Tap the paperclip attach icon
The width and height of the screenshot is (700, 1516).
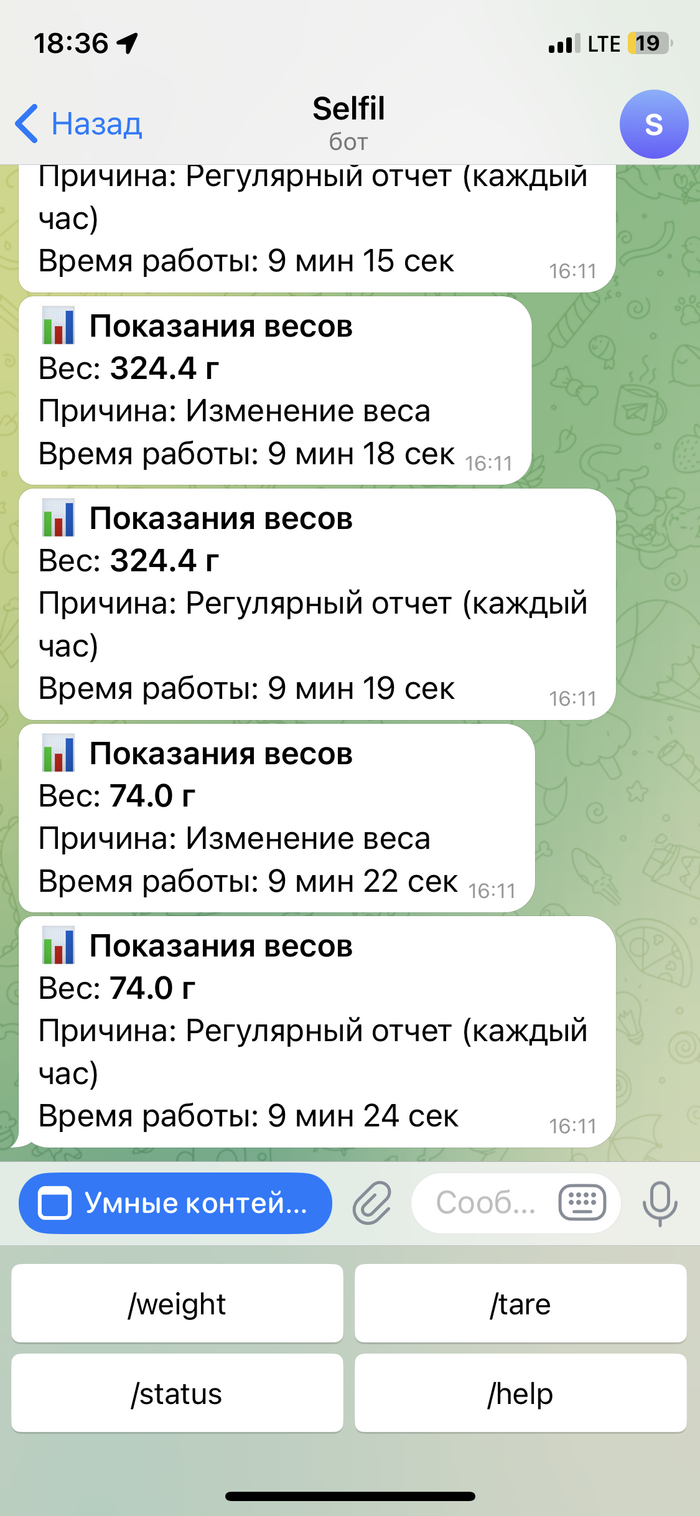[372, 1203]
